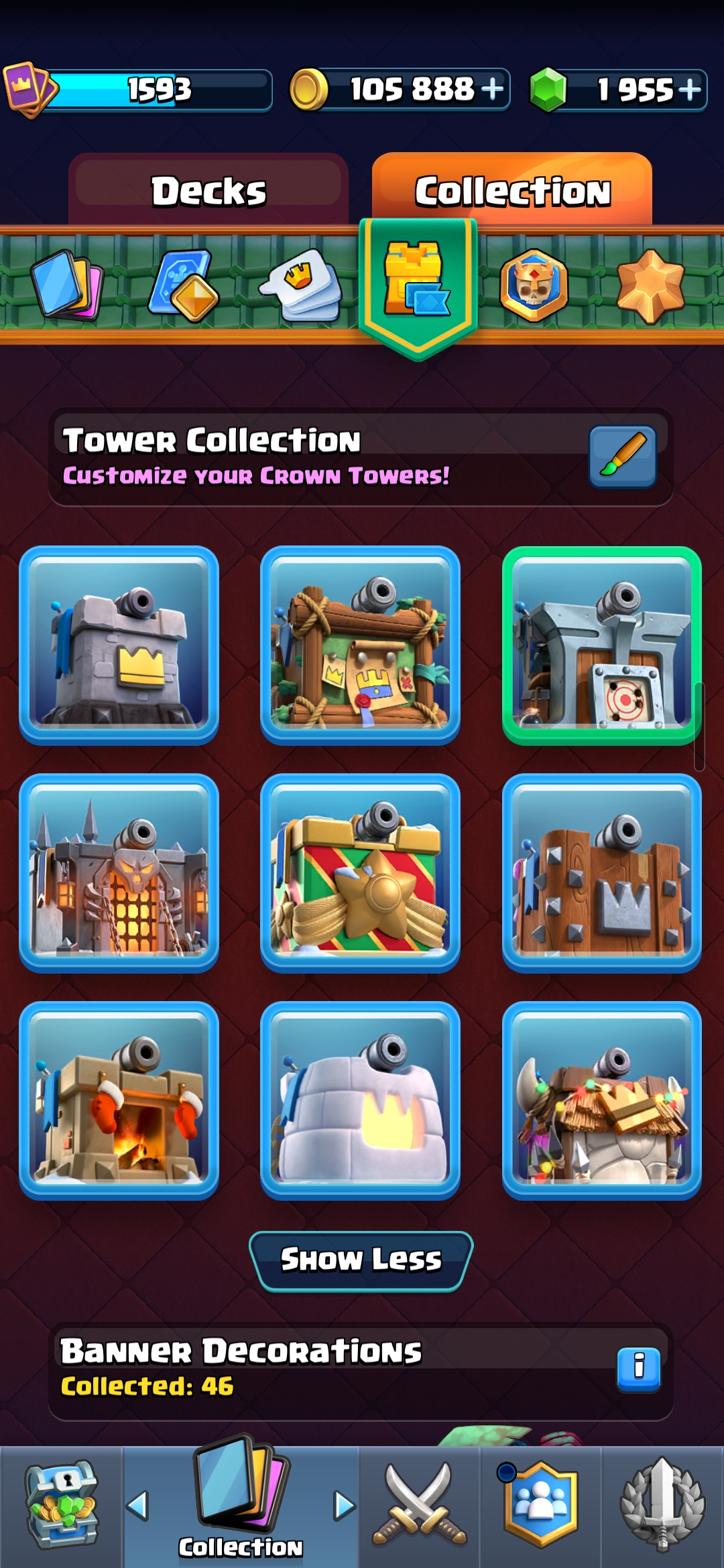Open the skull crown badge sub-tab
The height and width of the screenshot is (1568, 724).
point(534,284)
